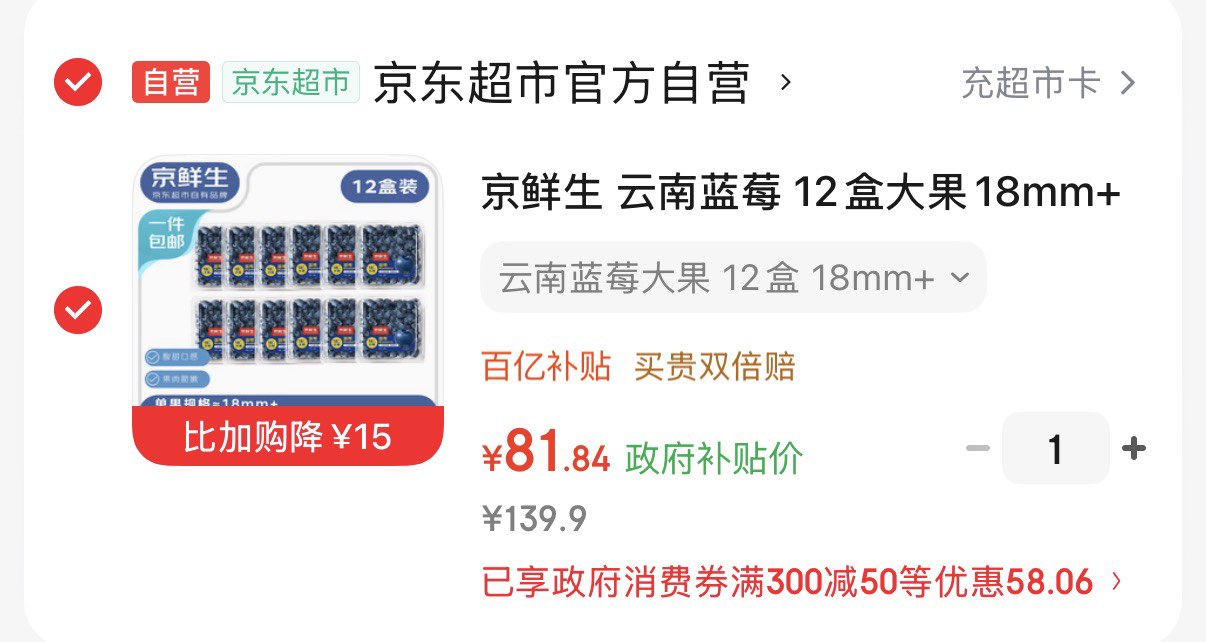The width and height of the screenshot is (1206, 642).
Task: Open 京鲜生 云南蓝莓 product title
Action: [801, 194]
